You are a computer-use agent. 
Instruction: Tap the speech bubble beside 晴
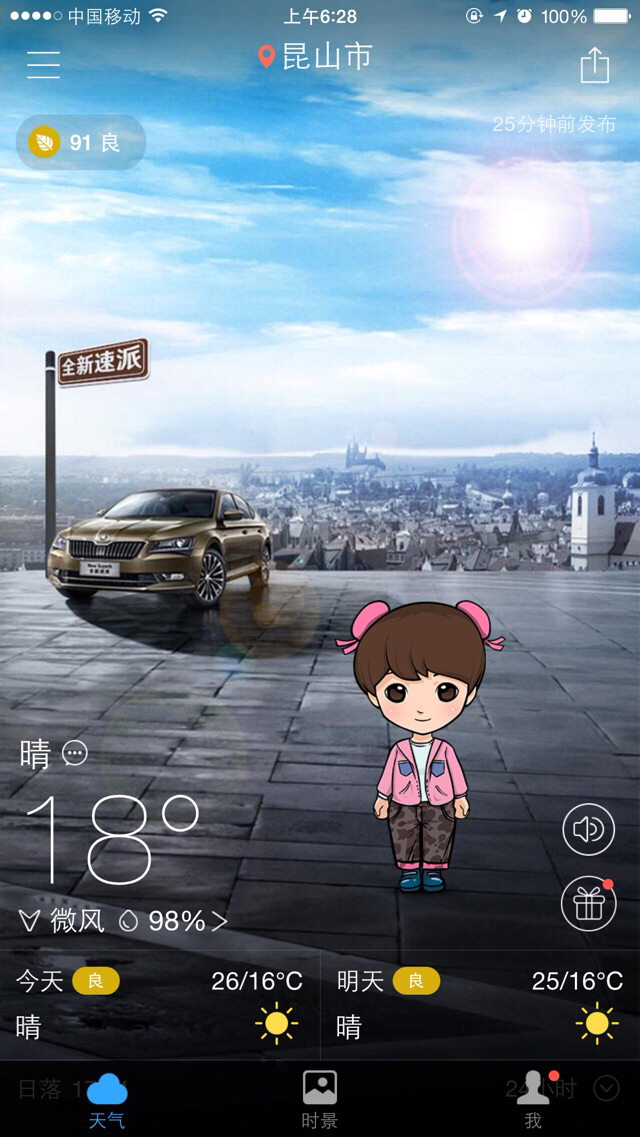pyautogui.click(x=75, y=753)
